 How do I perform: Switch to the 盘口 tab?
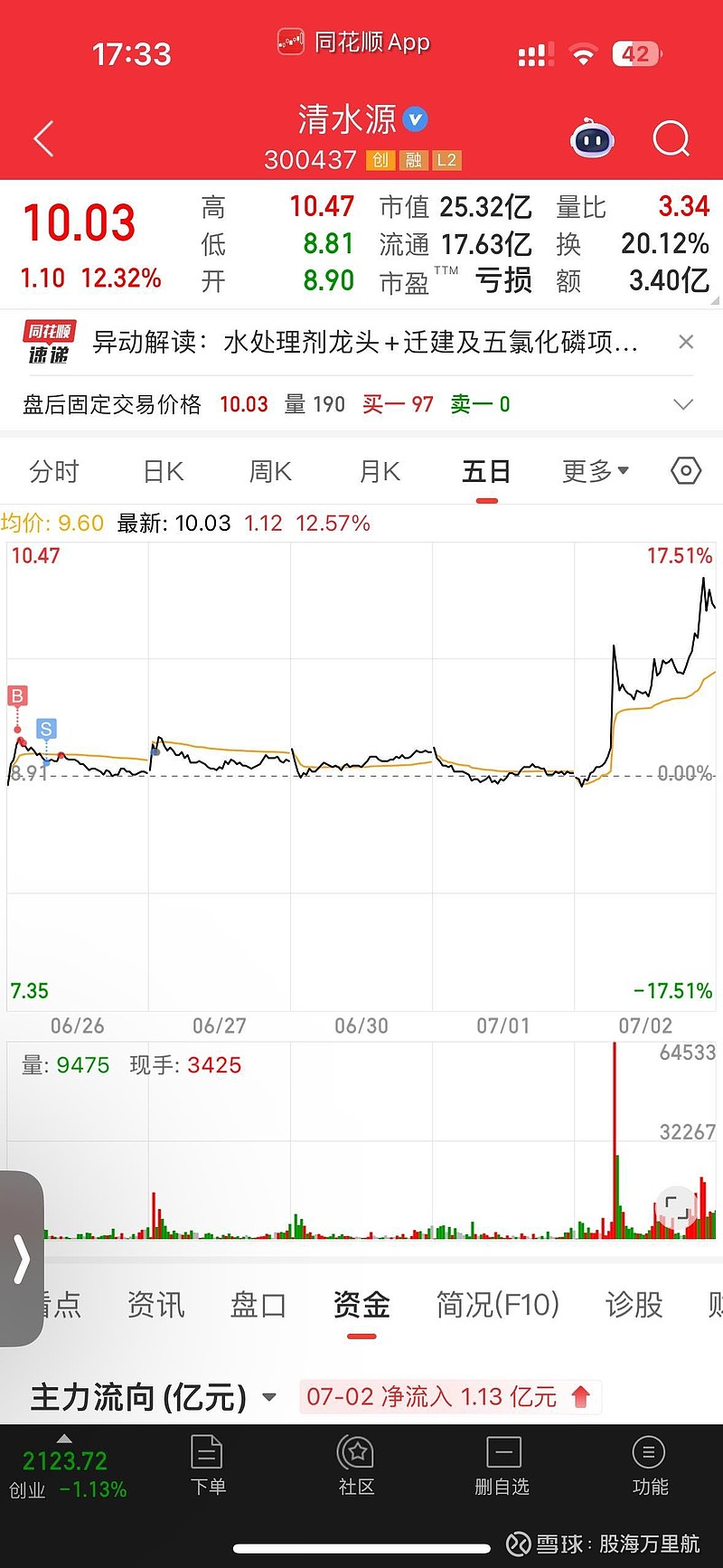(258, 1304)
